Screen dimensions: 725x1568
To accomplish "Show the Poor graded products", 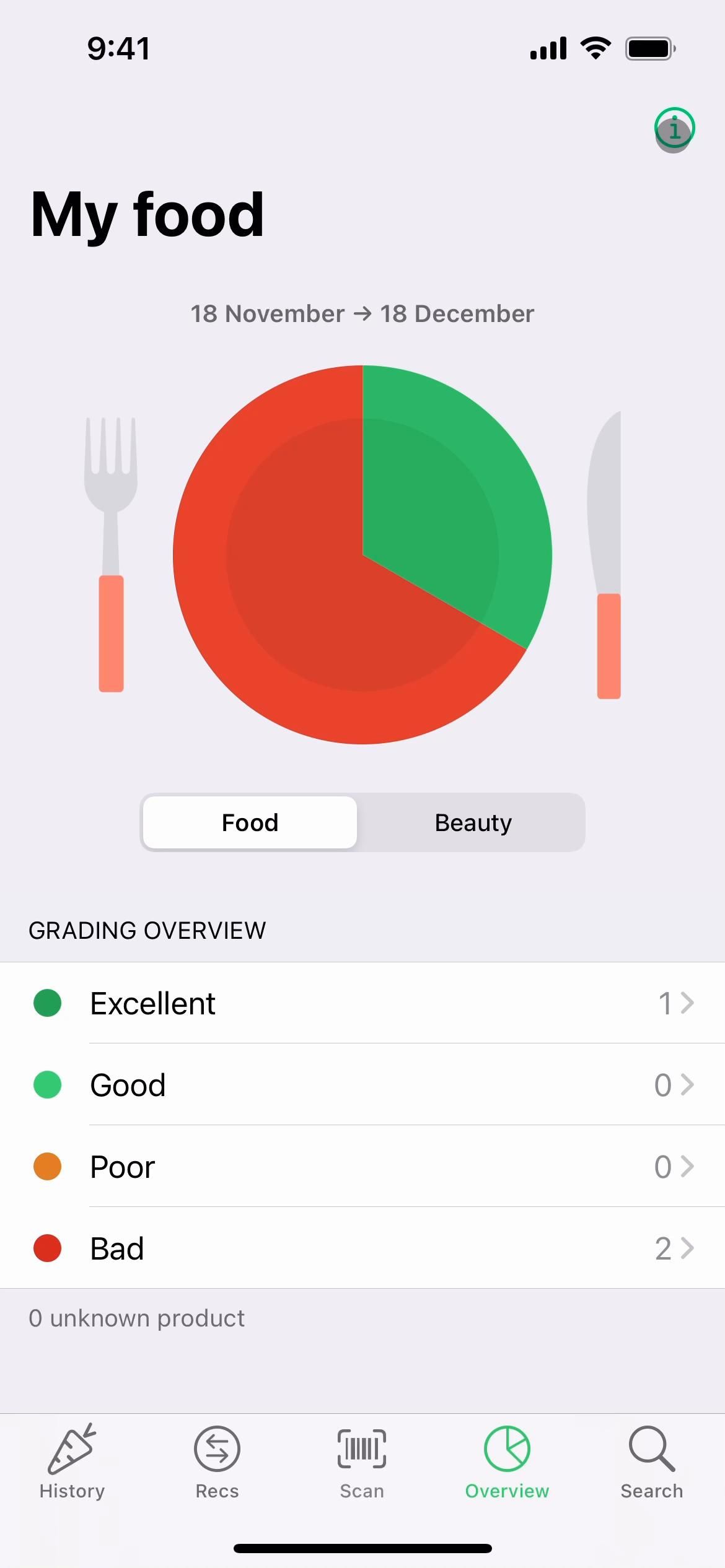I will (x=362, y=1166).
